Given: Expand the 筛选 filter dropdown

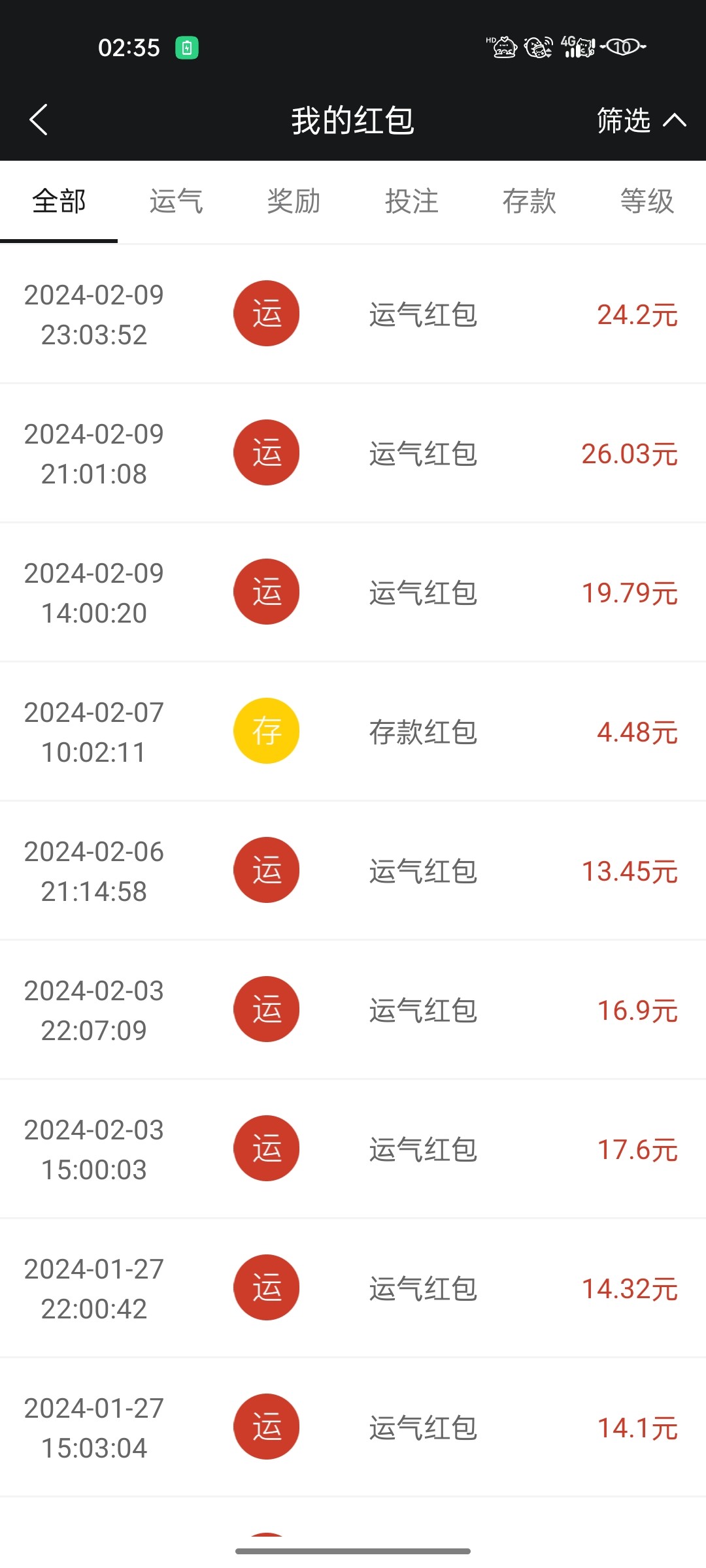Looking at the screenshot, I should [641, 120].
